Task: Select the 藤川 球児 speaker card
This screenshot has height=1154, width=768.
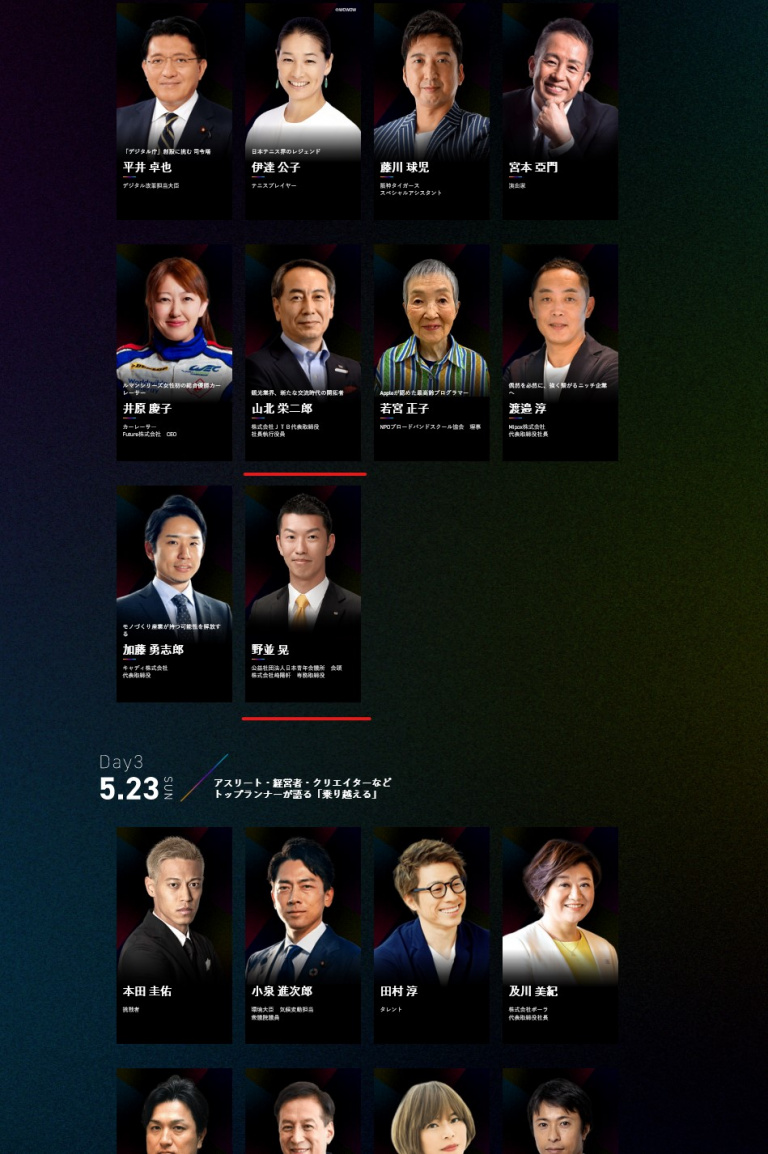Action: tap(432, 110)
